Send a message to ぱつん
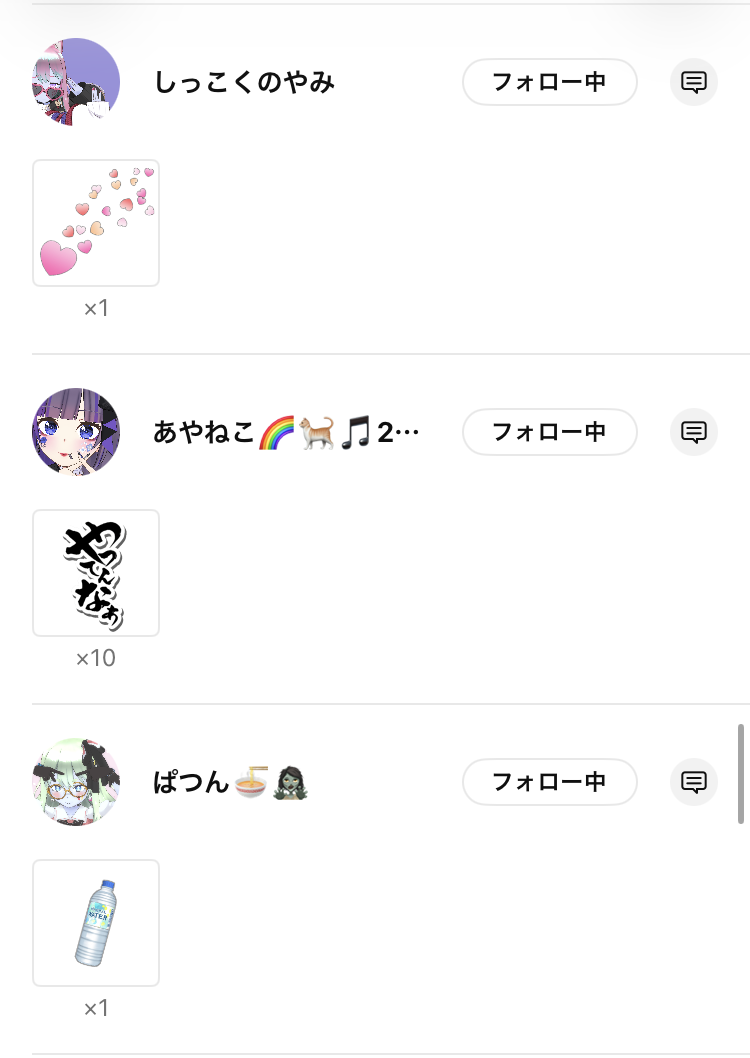 (x=694, y=782)
